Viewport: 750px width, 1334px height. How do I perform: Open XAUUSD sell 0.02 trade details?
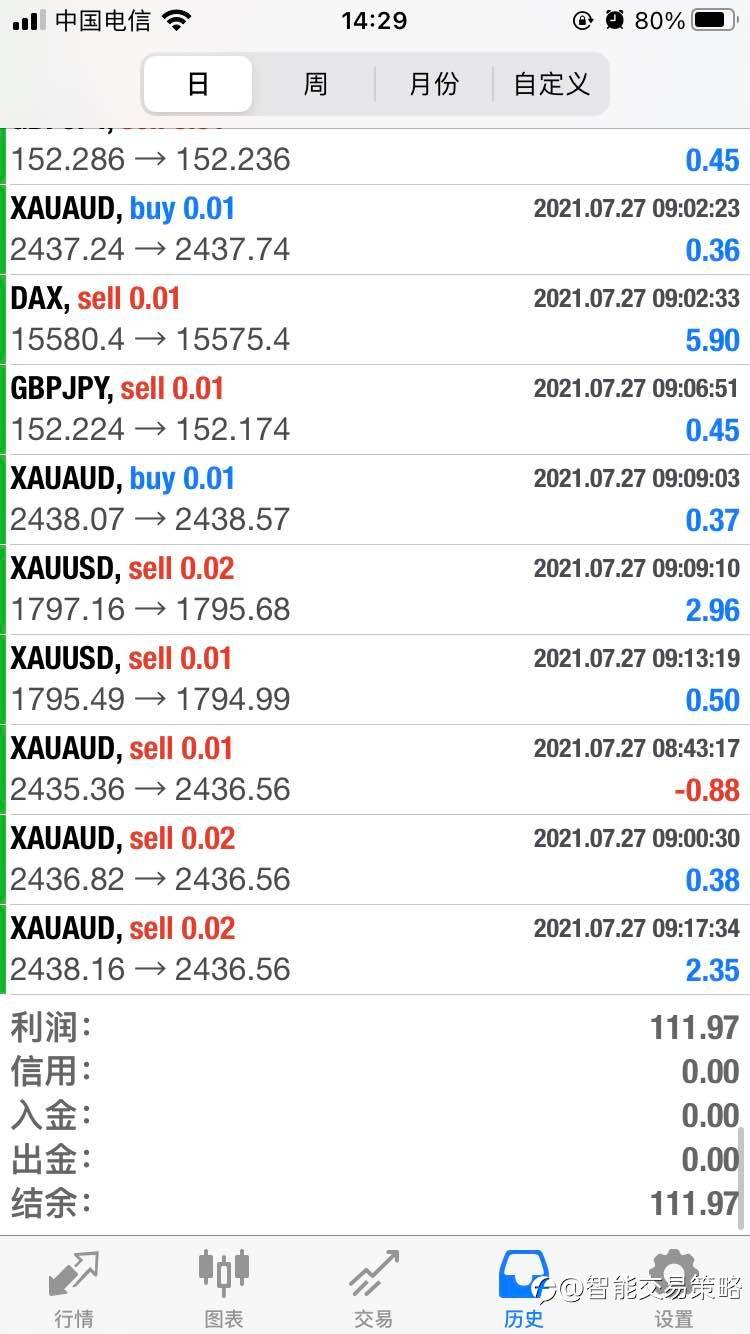(375, 589)
